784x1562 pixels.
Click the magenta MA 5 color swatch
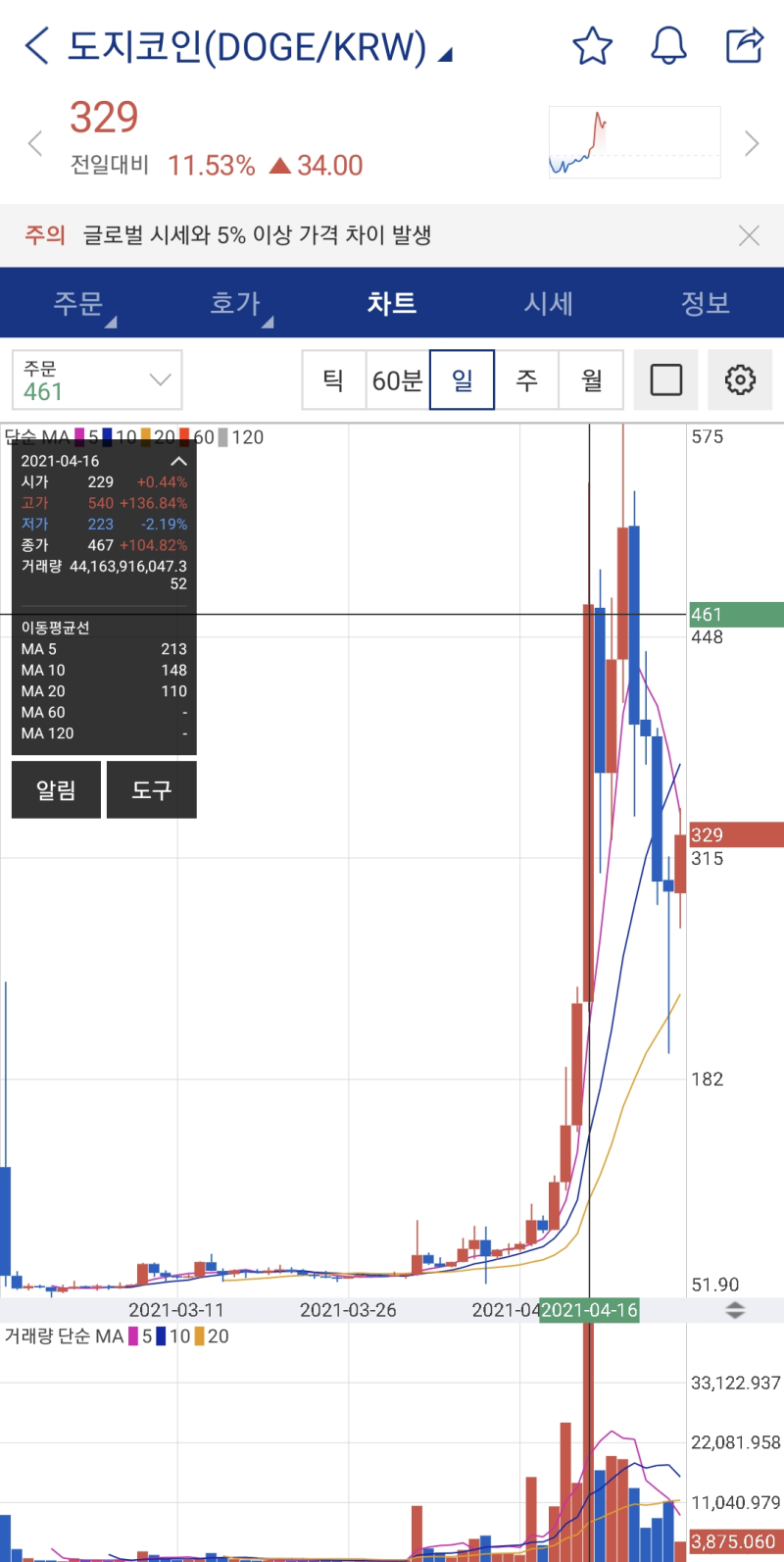[77, 437]
